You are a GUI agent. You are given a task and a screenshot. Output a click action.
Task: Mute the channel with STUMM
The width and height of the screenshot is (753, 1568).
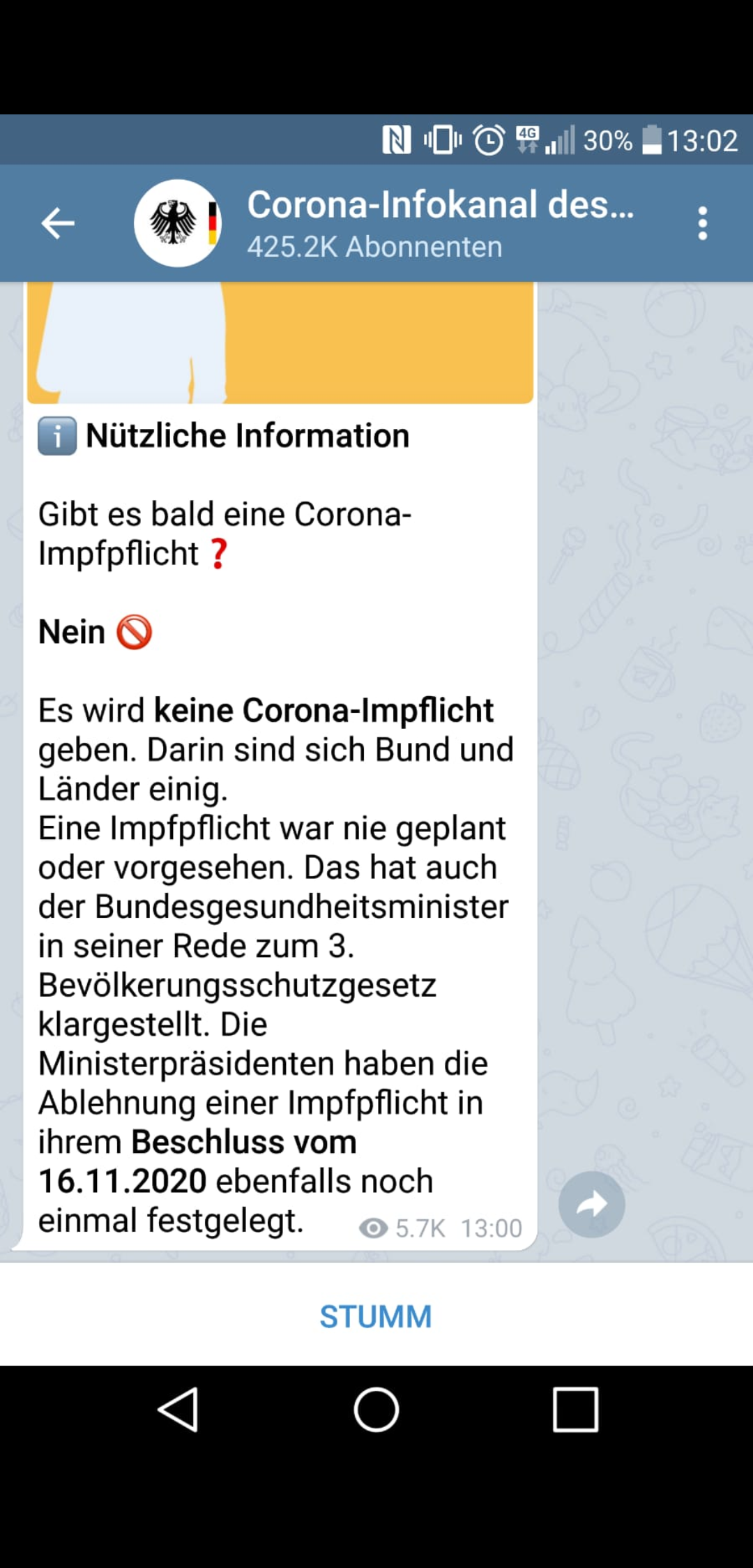click(x=376, y=1316)
